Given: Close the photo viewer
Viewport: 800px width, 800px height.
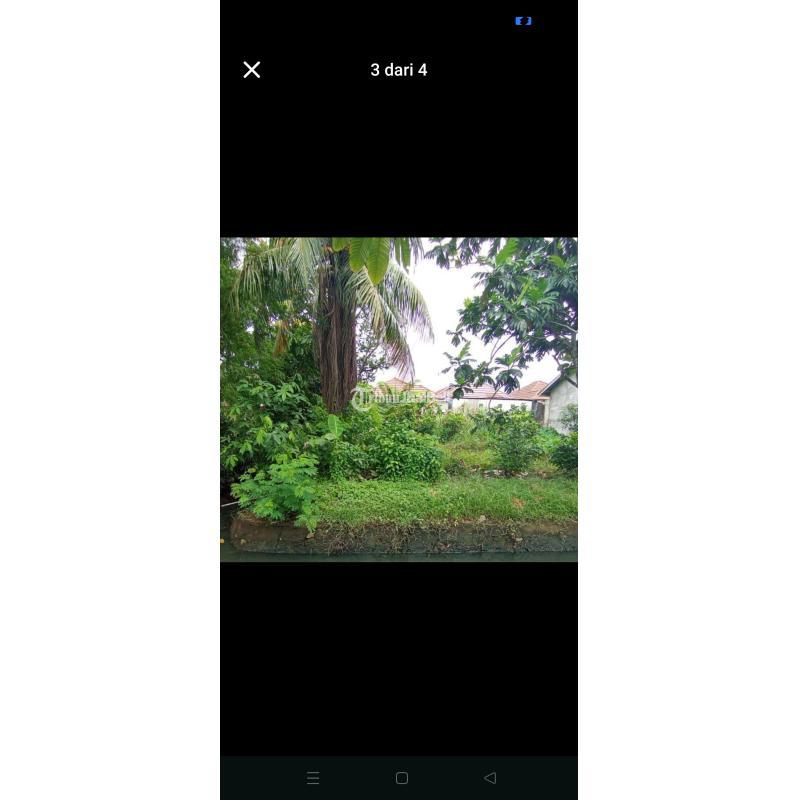Looking at the screenshot, I should click(x=252, y=70).
